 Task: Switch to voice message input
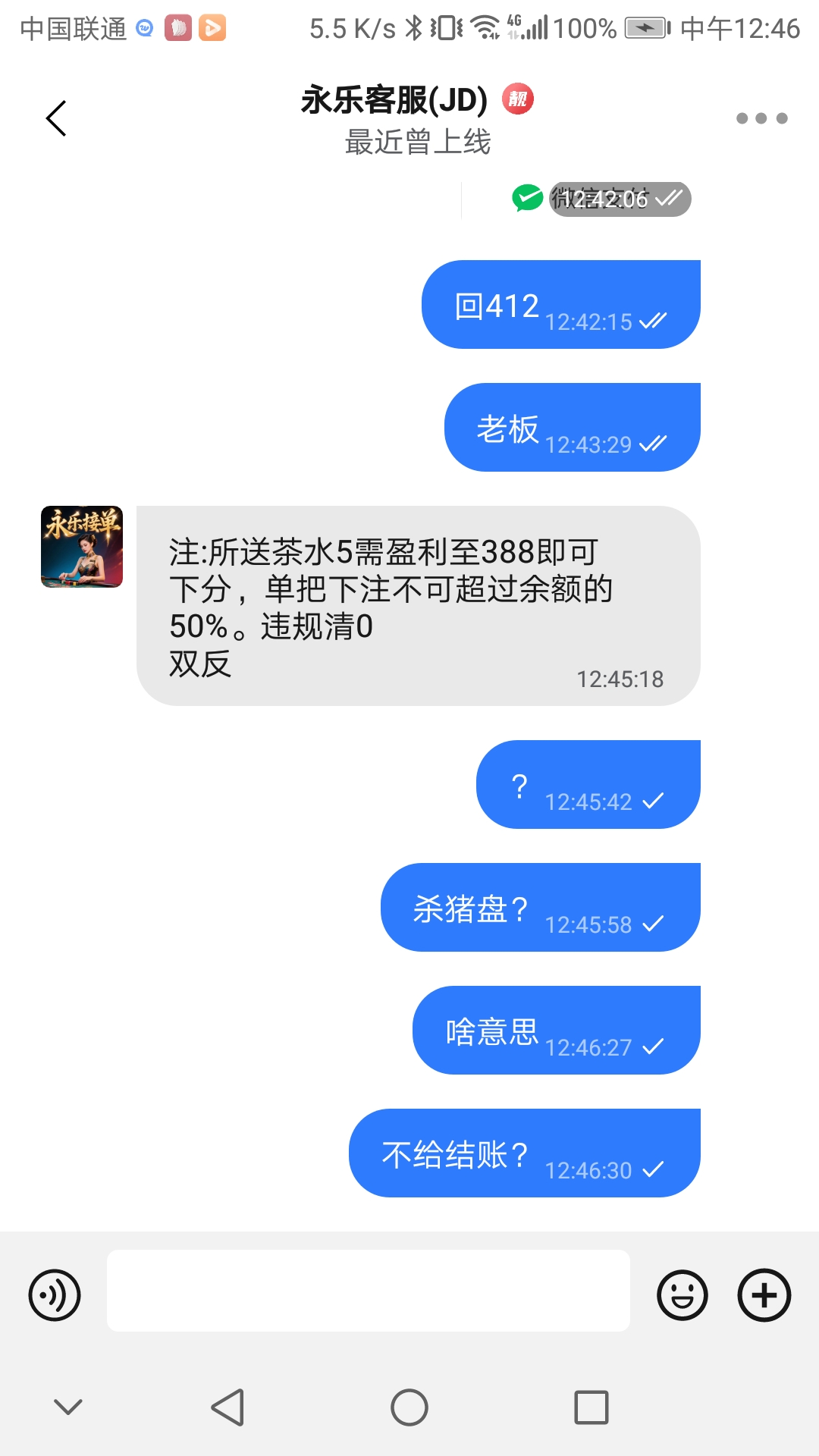(55, 1294)
